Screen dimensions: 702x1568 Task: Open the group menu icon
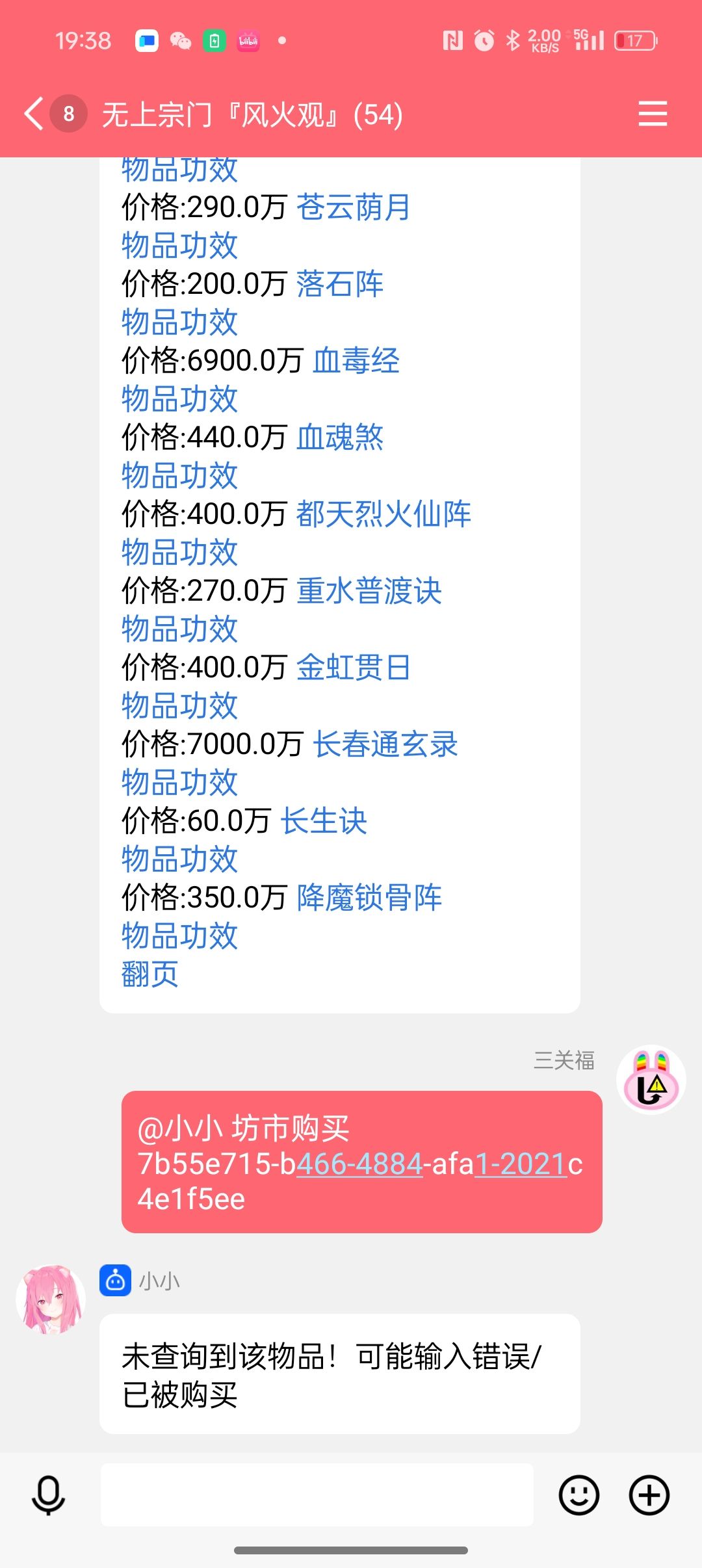(x=653, y=114)
